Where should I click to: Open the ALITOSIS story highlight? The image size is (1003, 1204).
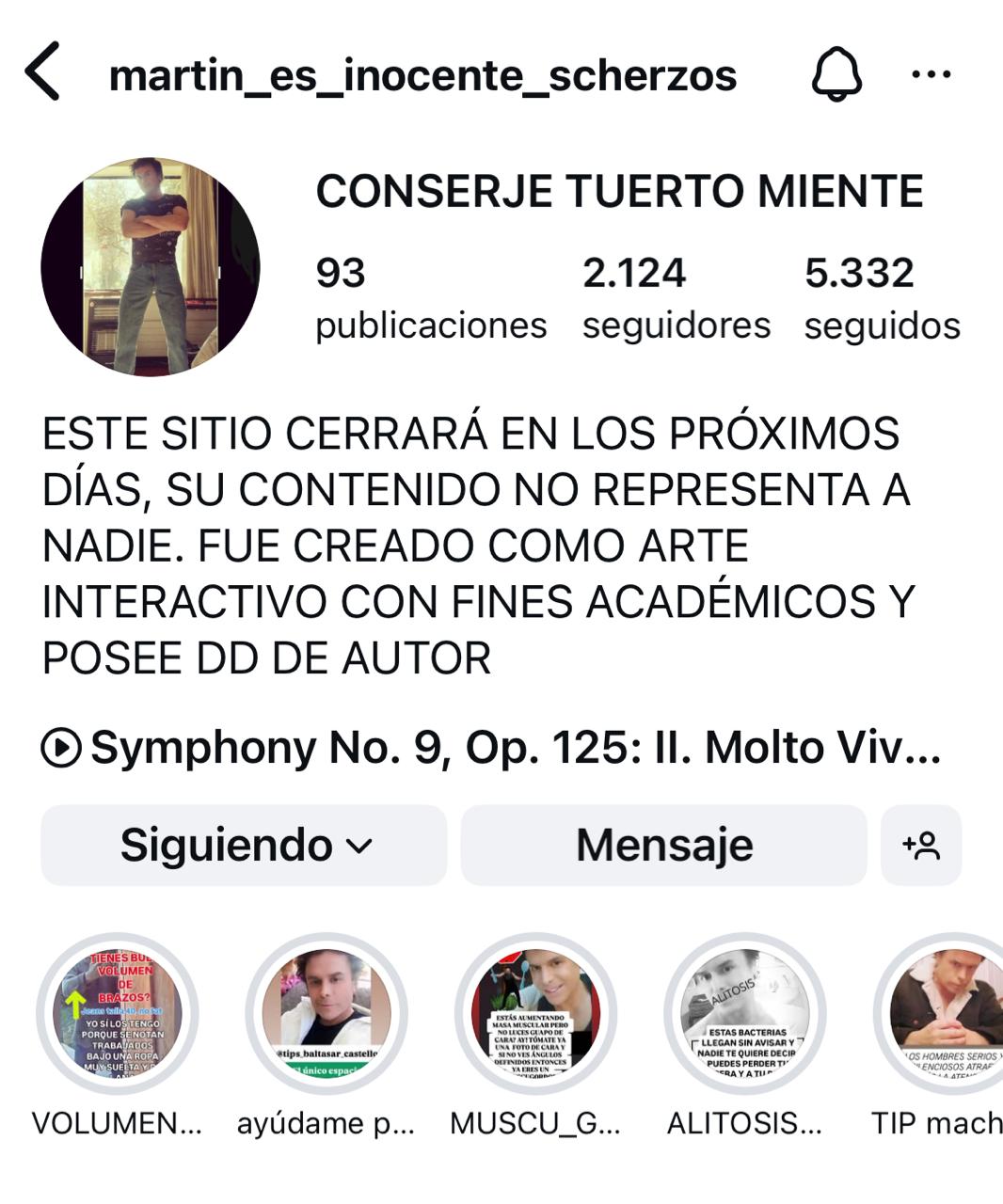pos(745,1014)
